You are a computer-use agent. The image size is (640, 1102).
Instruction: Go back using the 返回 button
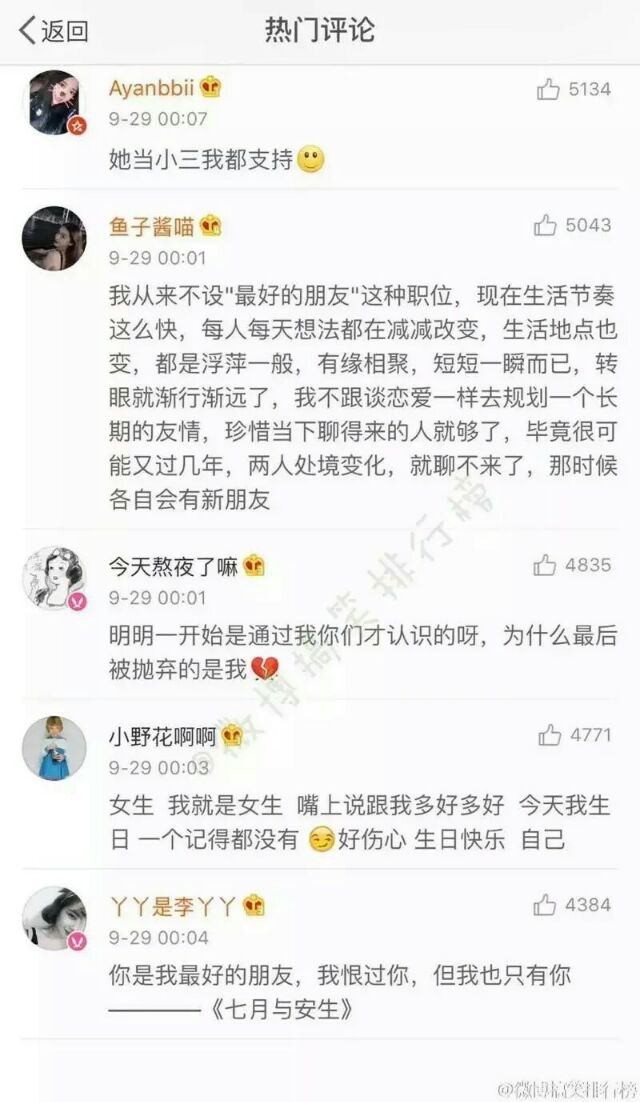53,31
